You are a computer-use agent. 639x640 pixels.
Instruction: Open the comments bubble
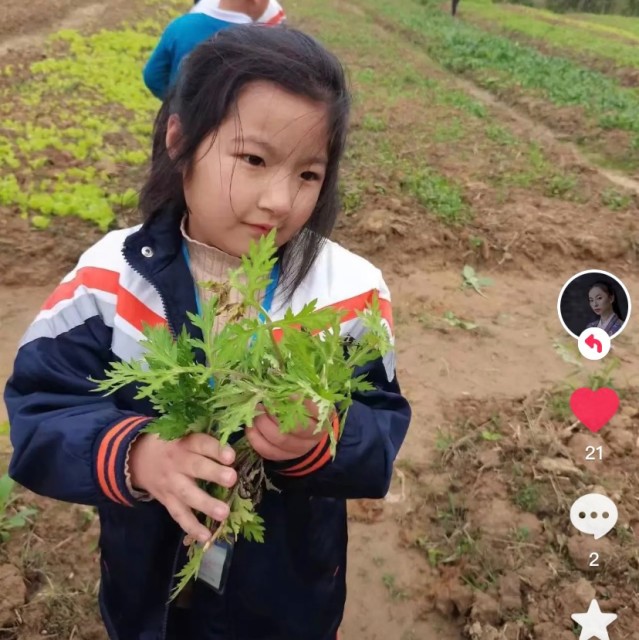pyautogui.click(x=594, y=515)
